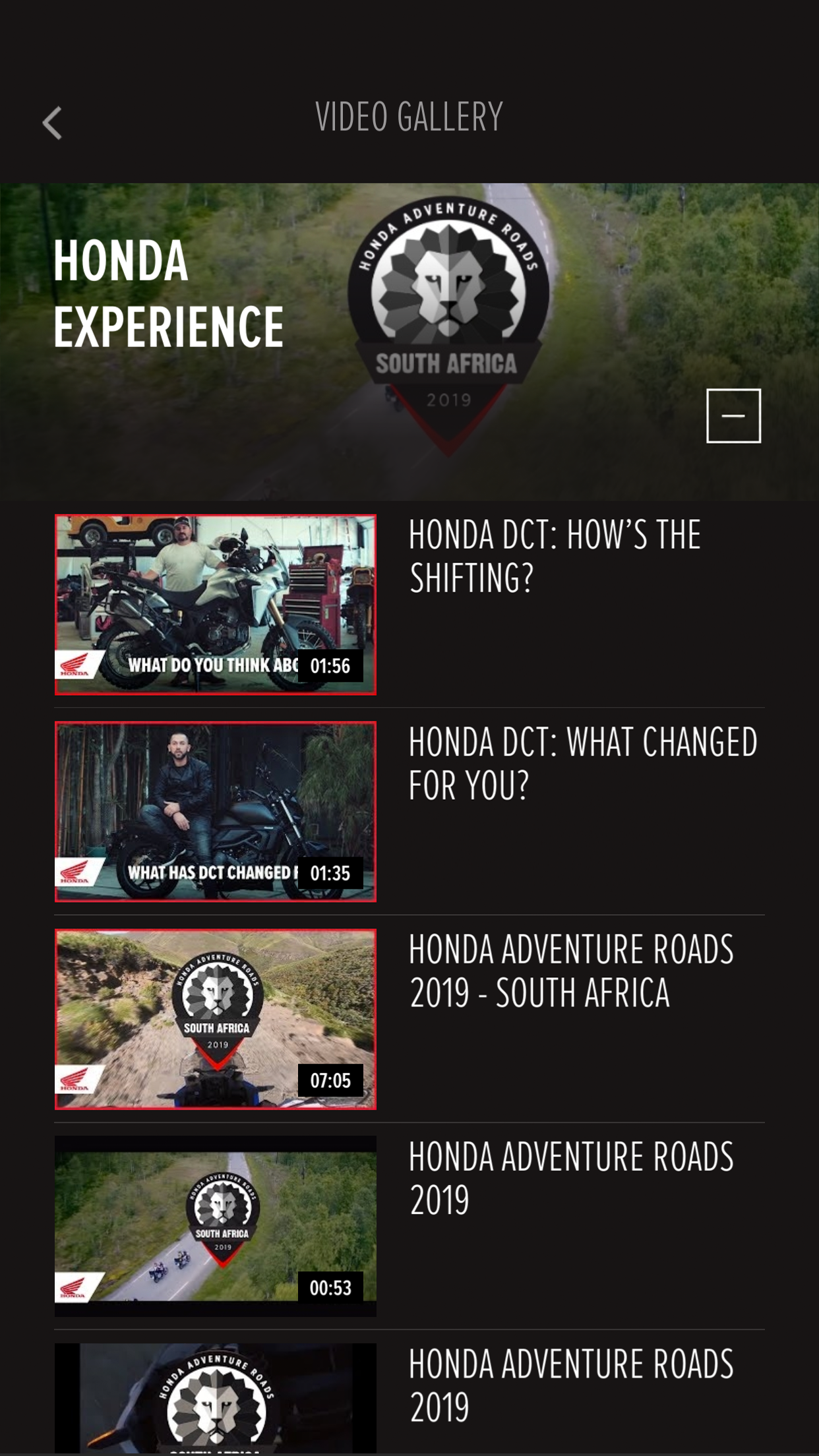Open Honda DCT: What Changed For You video

click(216, 811)
